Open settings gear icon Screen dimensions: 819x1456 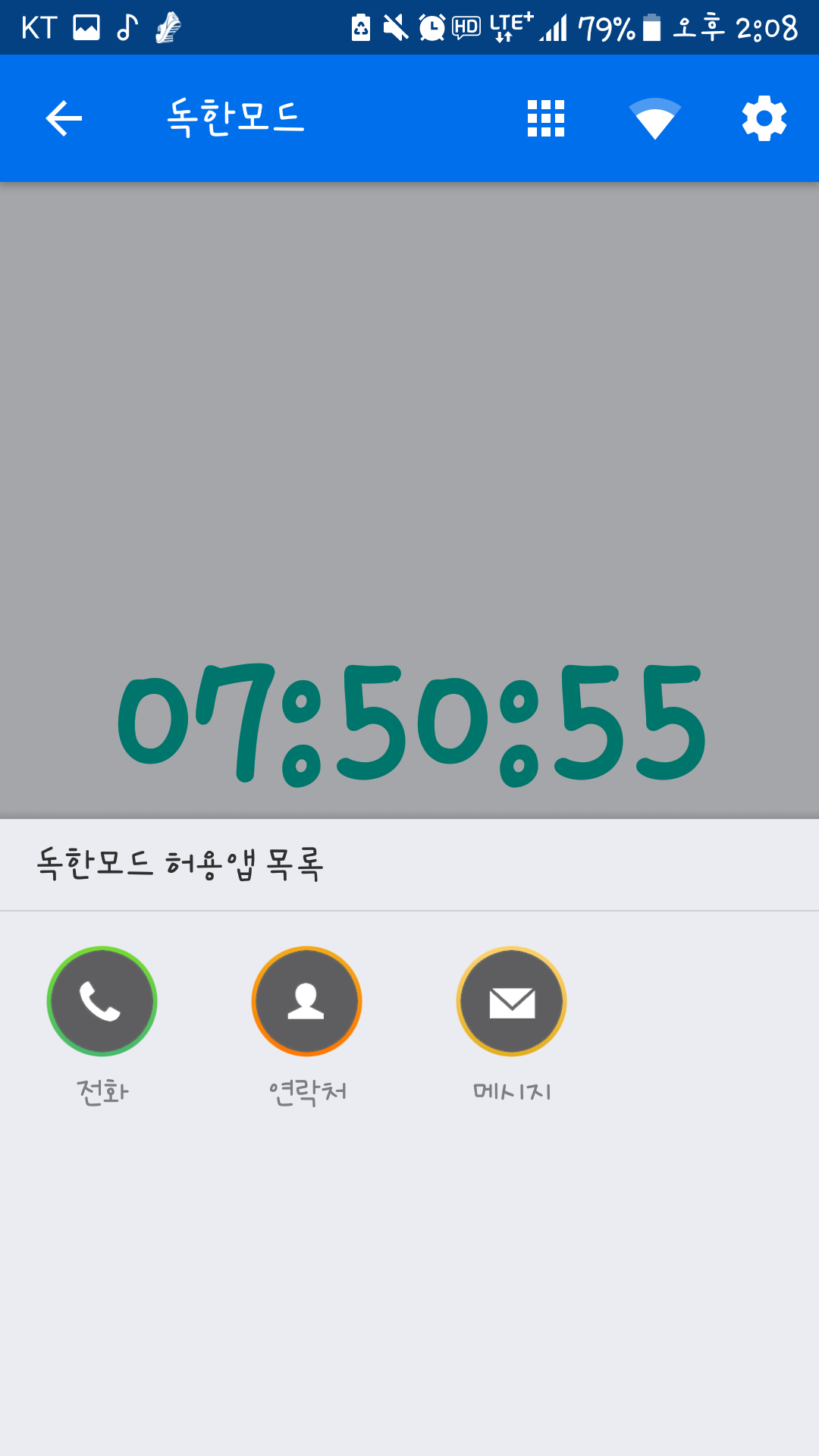coord(764,118)
